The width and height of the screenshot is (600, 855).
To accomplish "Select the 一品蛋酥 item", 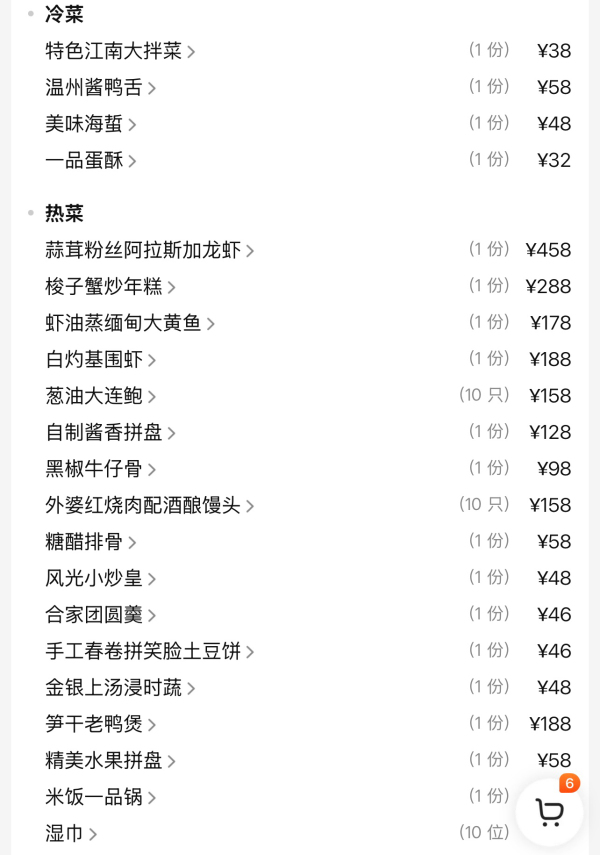I will [90, 160].
